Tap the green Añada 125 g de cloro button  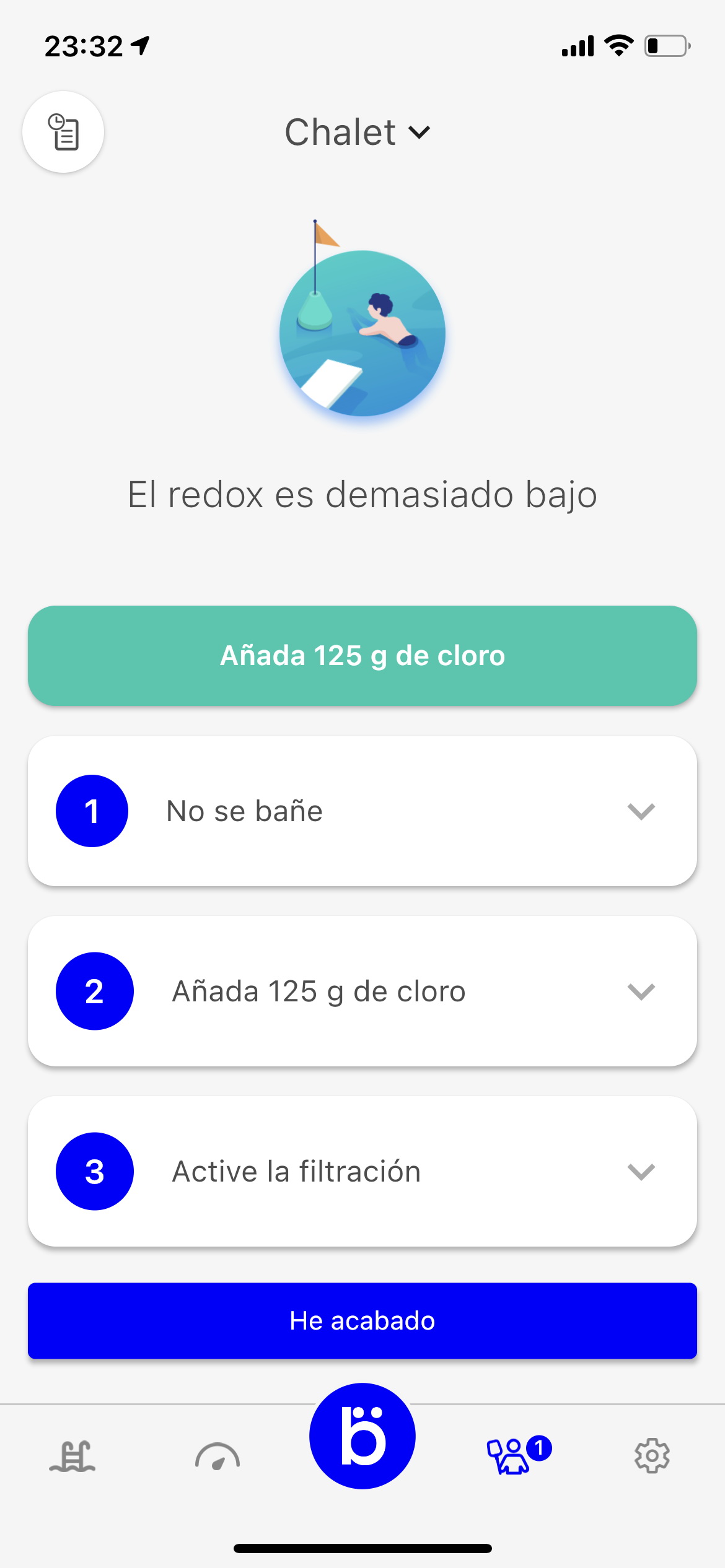point(362,655)
